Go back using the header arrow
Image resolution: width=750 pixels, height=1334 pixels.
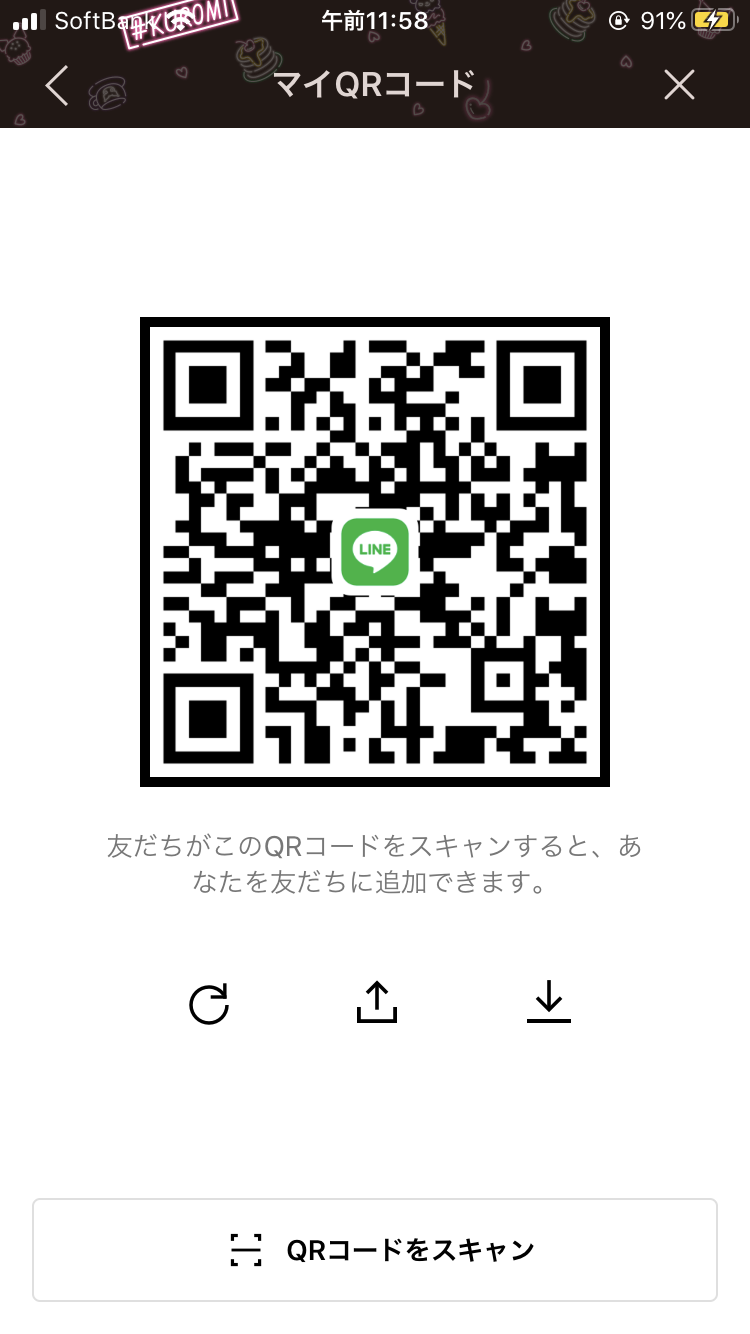(x=57, y=86)
